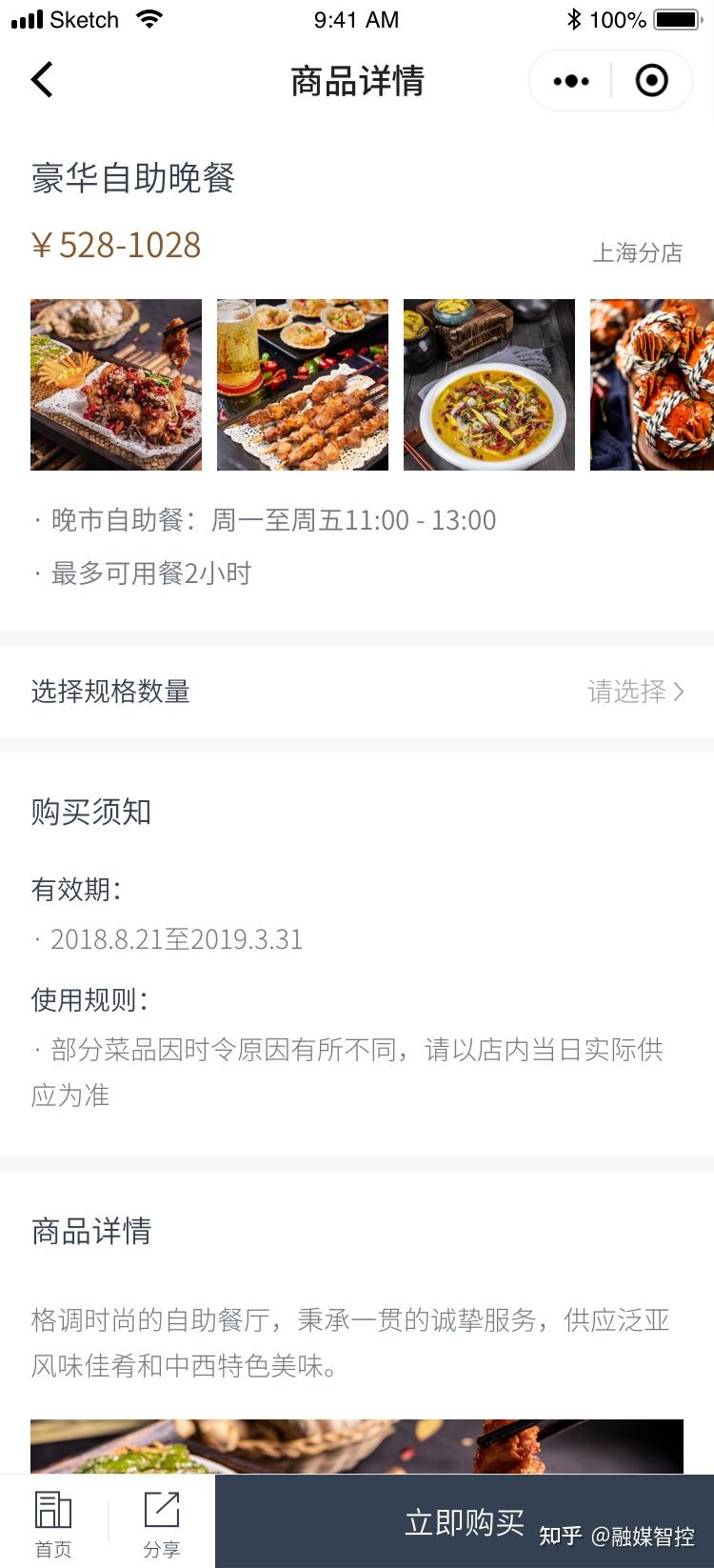714x1568 pixels.
Task: Go back from 商品详情 page
Action: click(42, 80)
